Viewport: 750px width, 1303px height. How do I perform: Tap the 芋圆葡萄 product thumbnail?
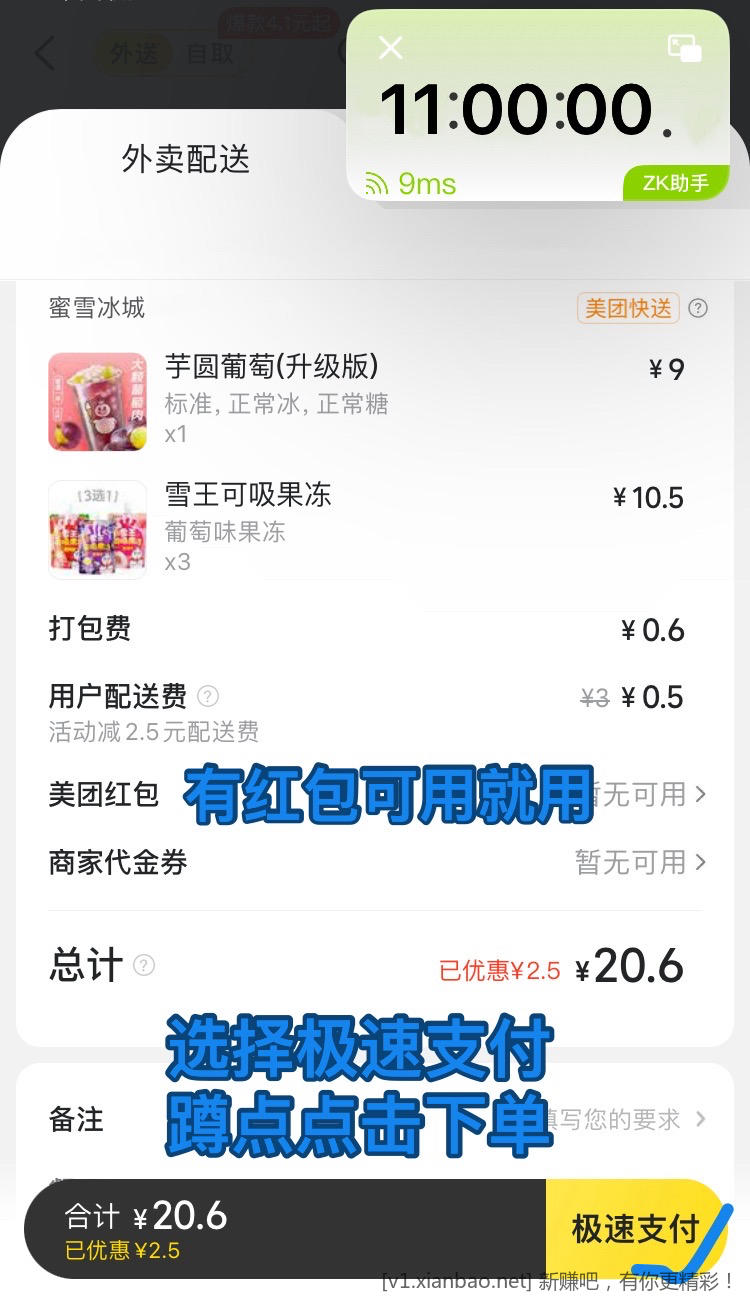[97, 401]
